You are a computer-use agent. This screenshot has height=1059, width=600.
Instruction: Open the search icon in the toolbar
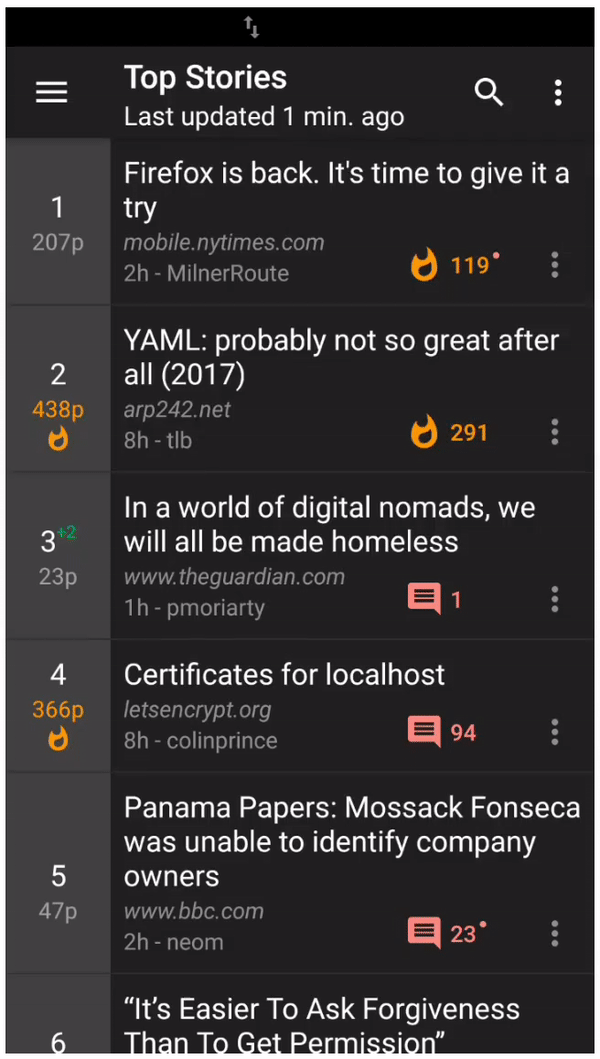coord(489,93)
